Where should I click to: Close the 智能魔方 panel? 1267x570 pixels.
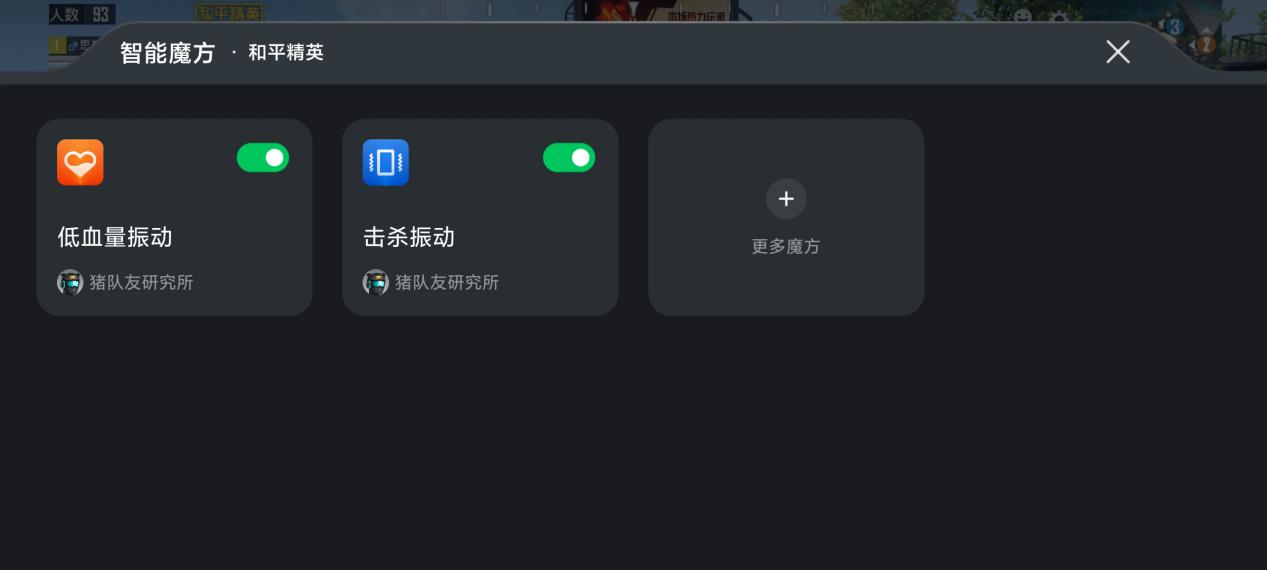coord(1117,52)
